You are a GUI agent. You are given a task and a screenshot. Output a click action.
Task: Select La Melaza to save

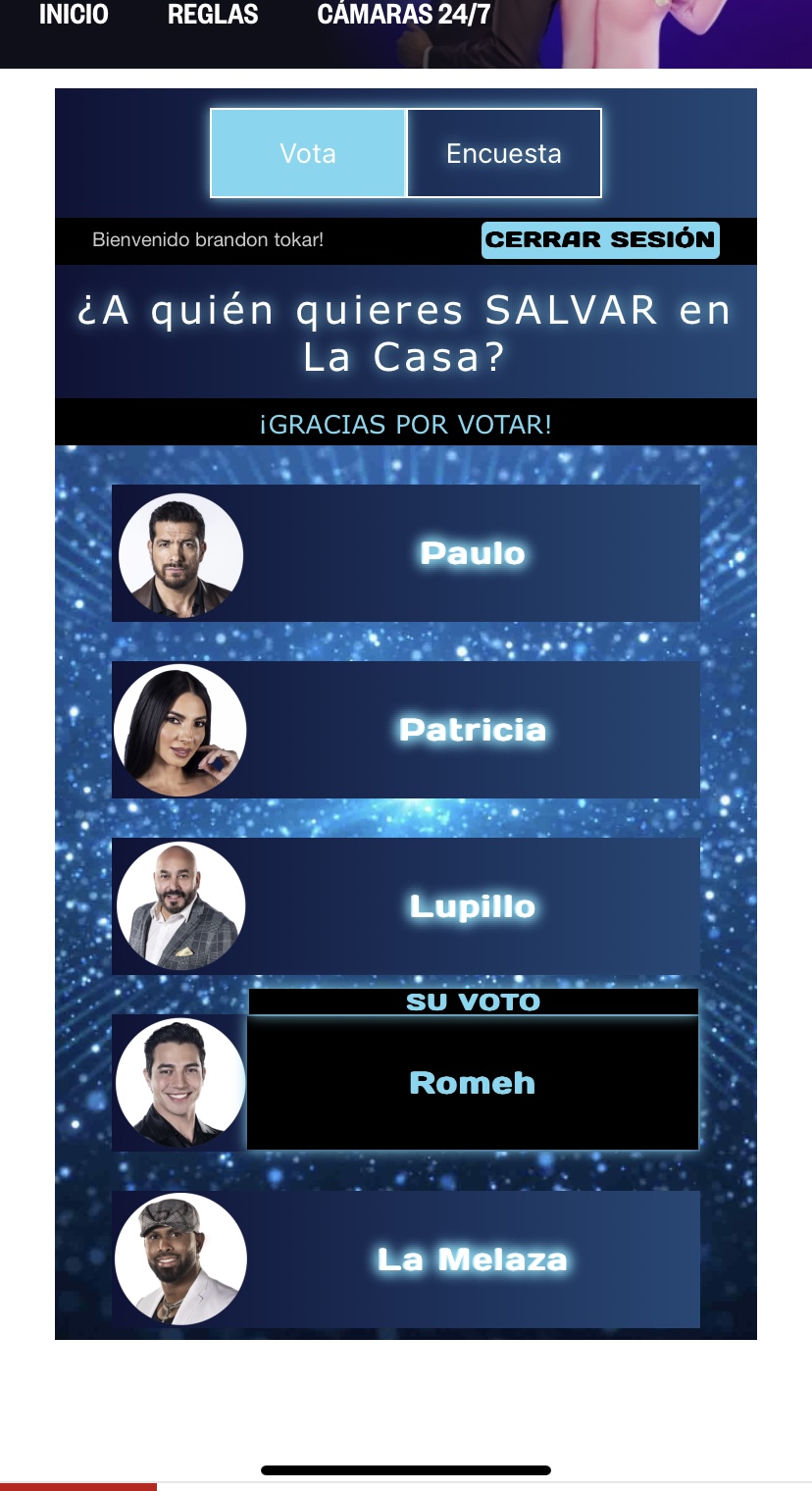tap(406, 1260)
